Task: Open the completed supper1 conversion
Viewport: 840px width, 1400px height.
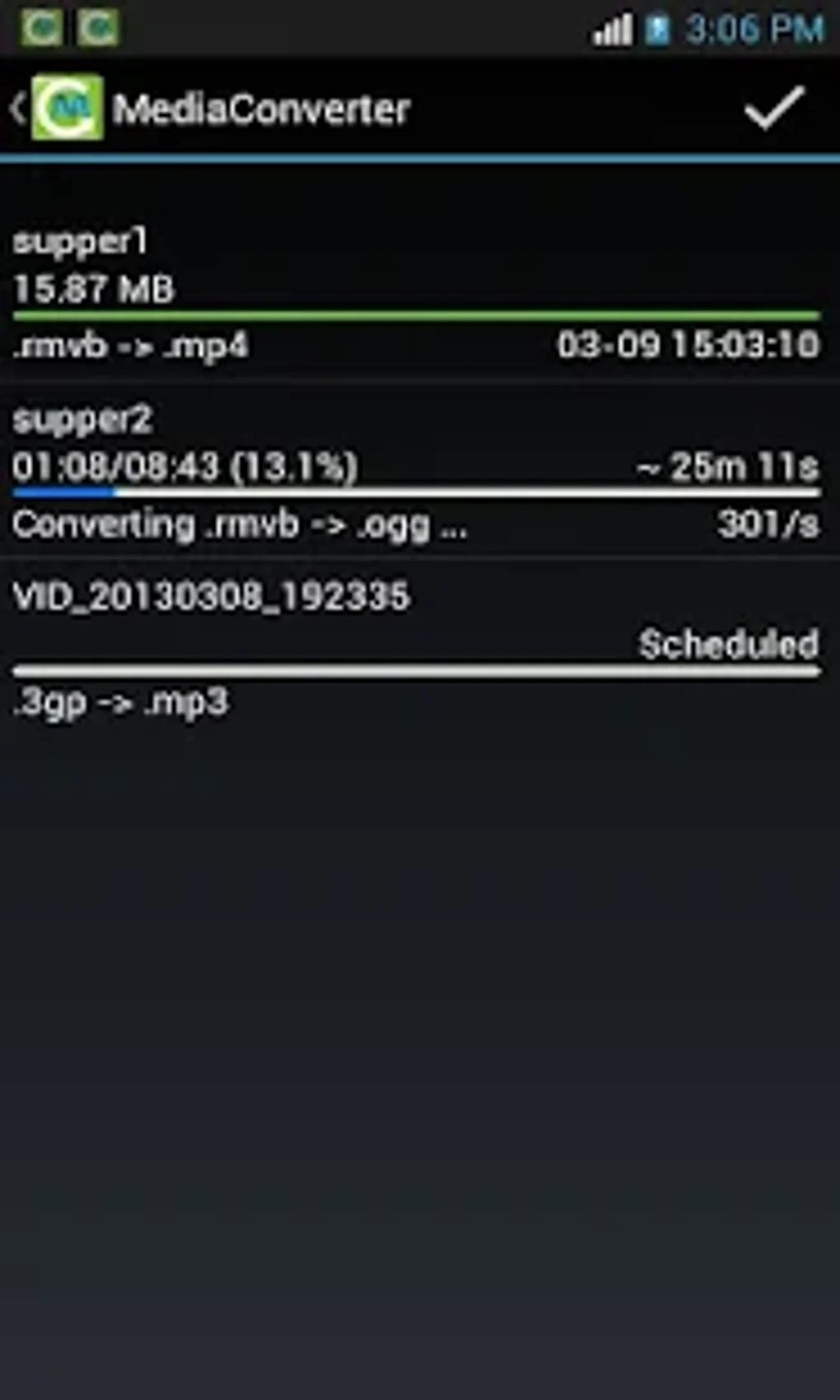Action: tap(420, 294)
